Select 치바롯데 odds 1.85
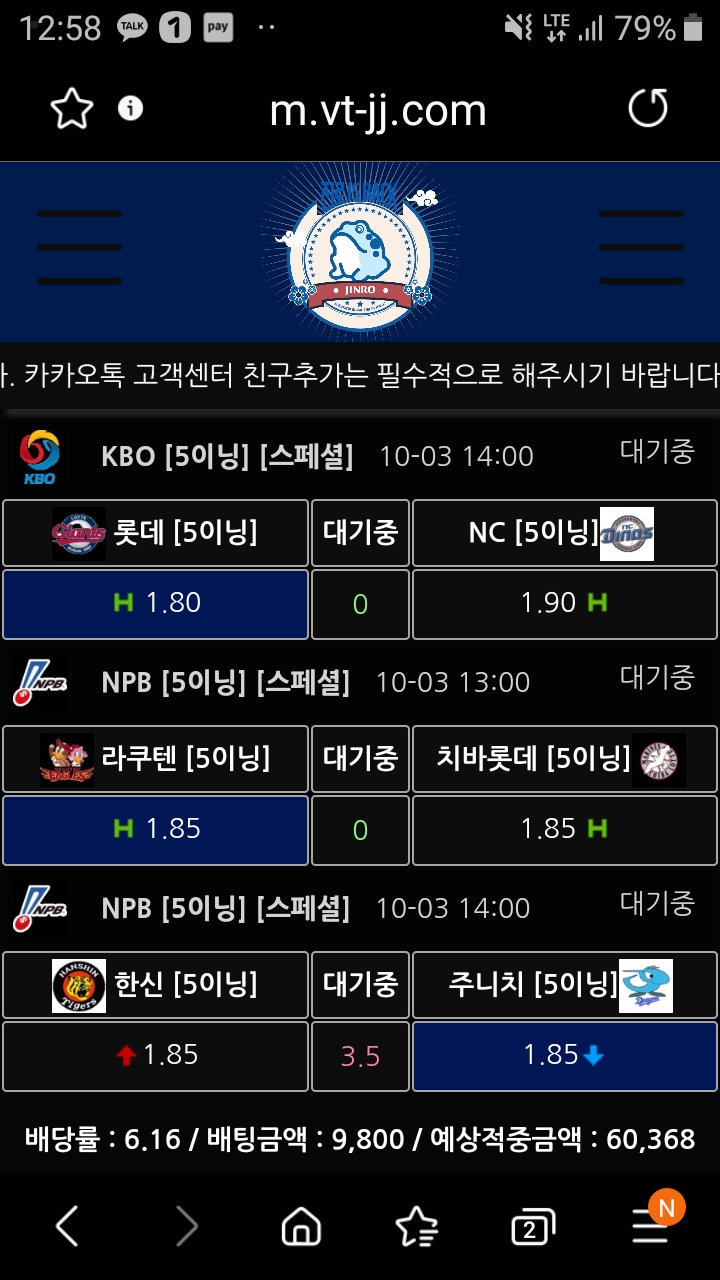Screen dimensions: 720x1280 (x=564, y=829)
